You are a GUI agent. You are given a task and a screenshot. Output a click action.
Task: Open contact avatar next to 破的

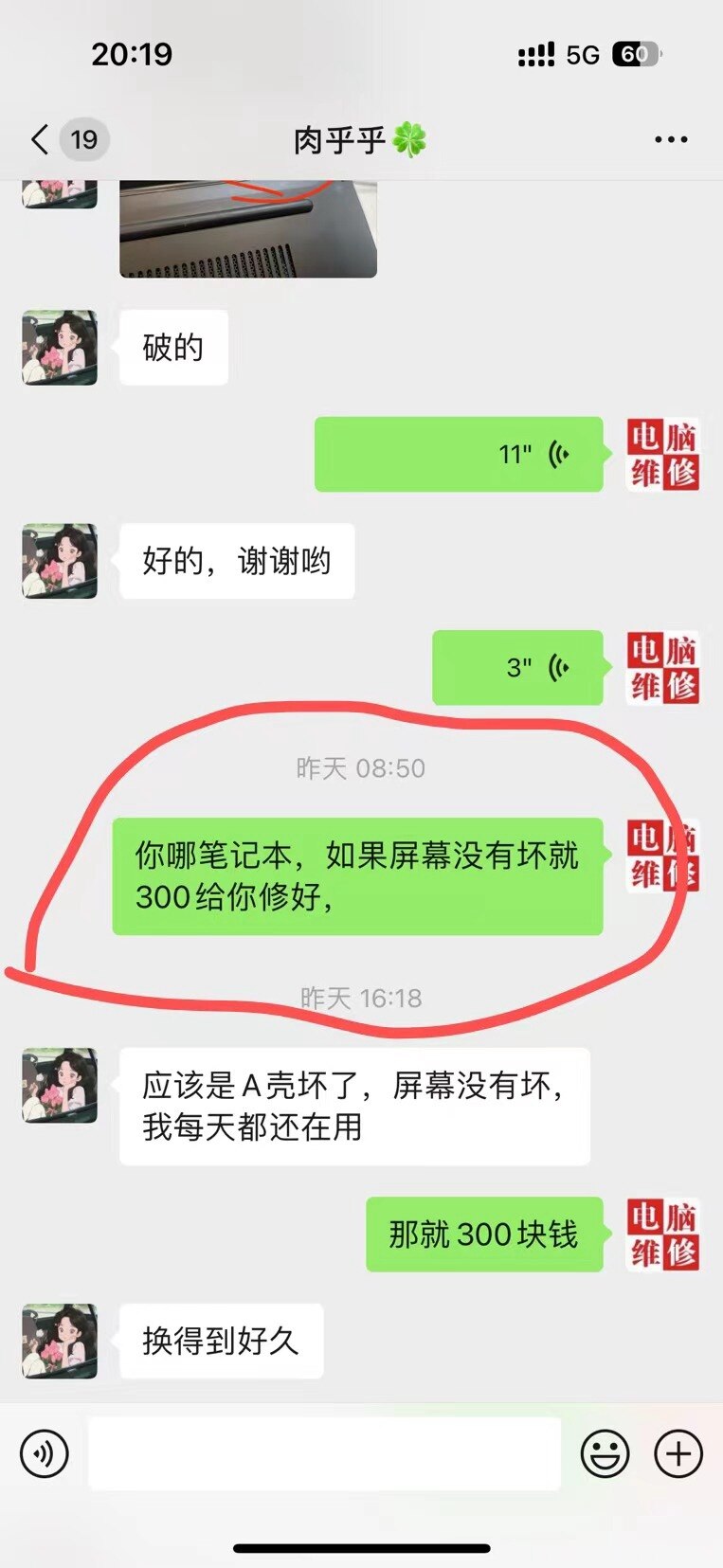(x=60, y=348)
